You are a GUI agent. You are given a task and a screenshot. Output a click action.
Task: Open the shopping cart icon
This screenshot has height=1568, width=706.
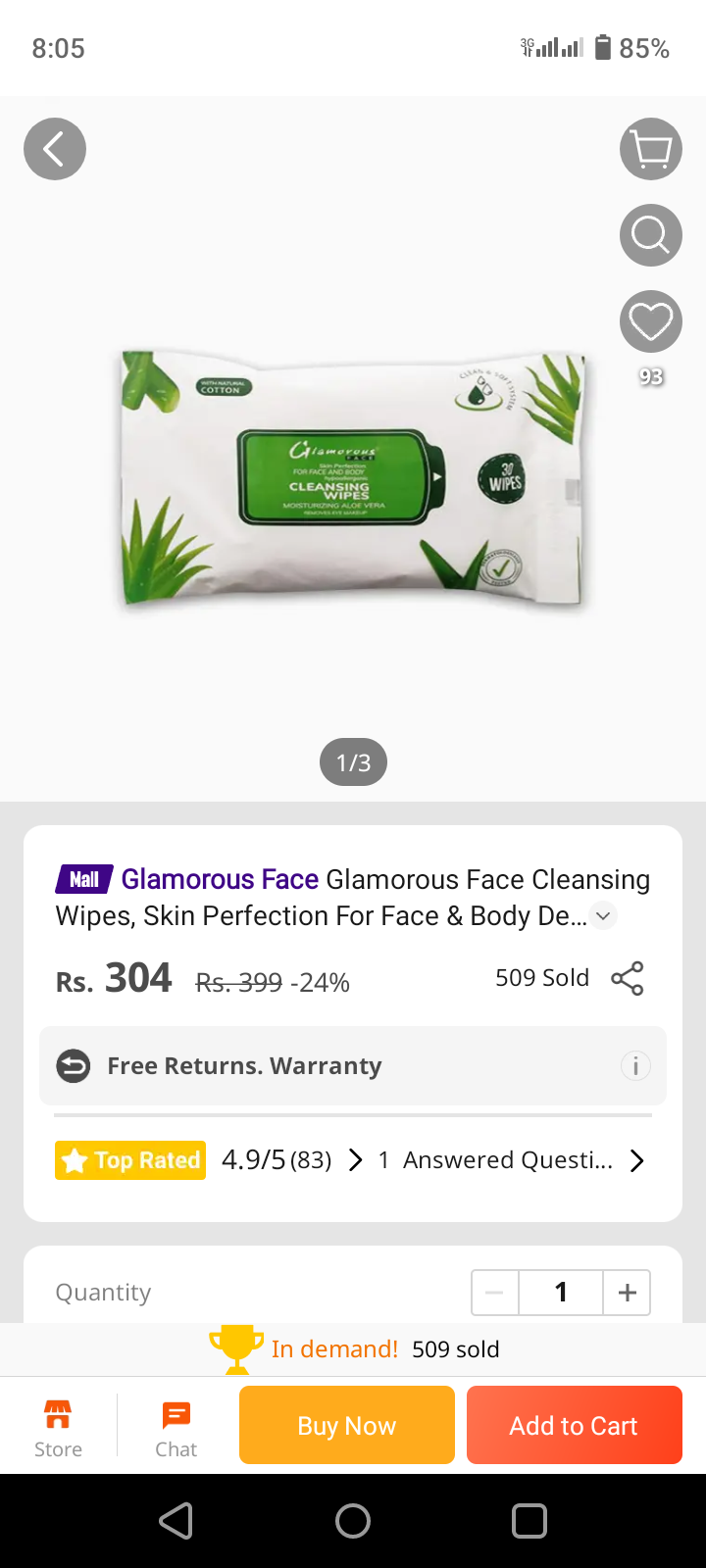pyautogui.click(x=651, y=149)
